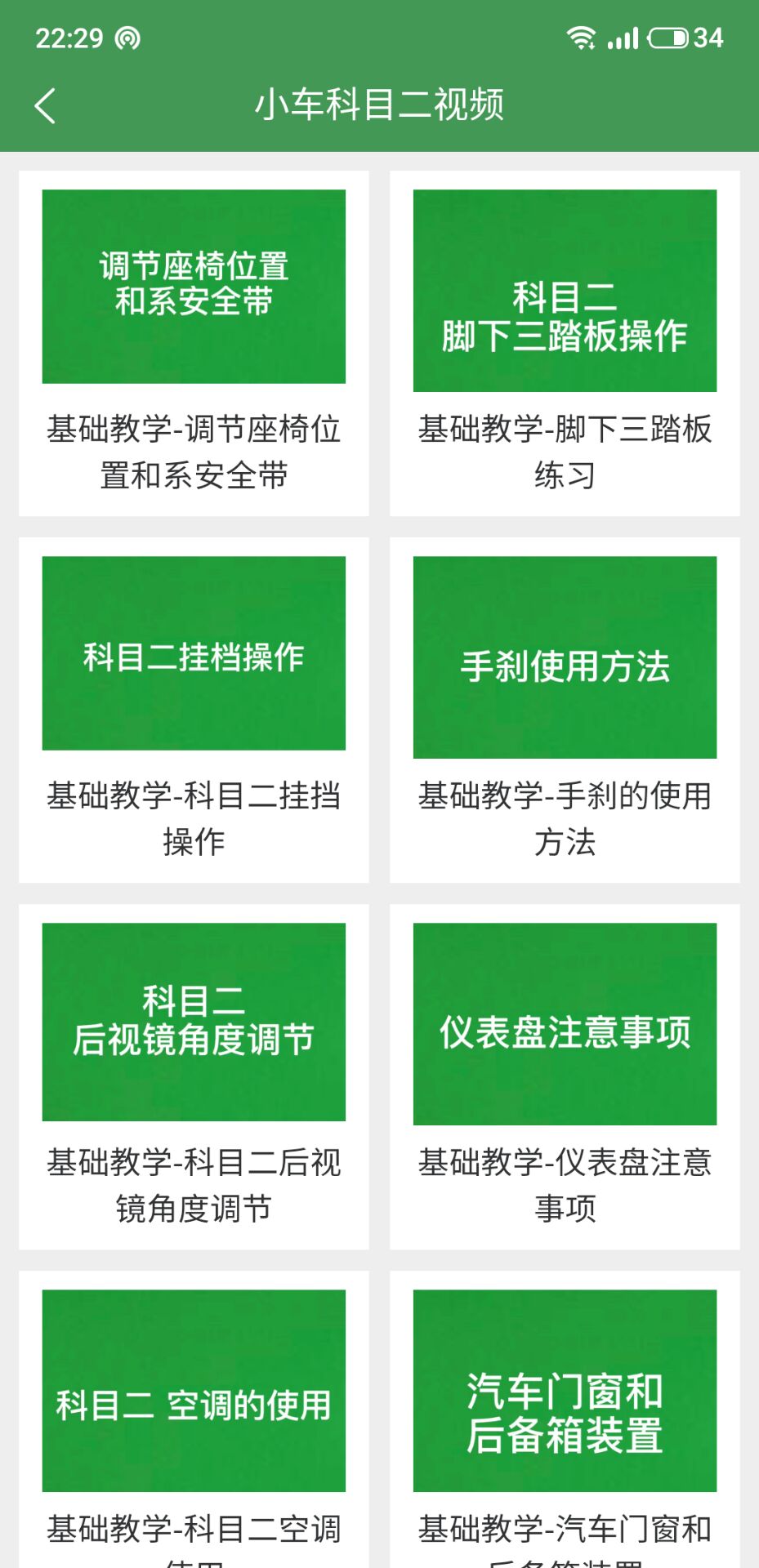Play the 脚下三踏板练习 video
The image size is (759, 1568).
[565, 291]
